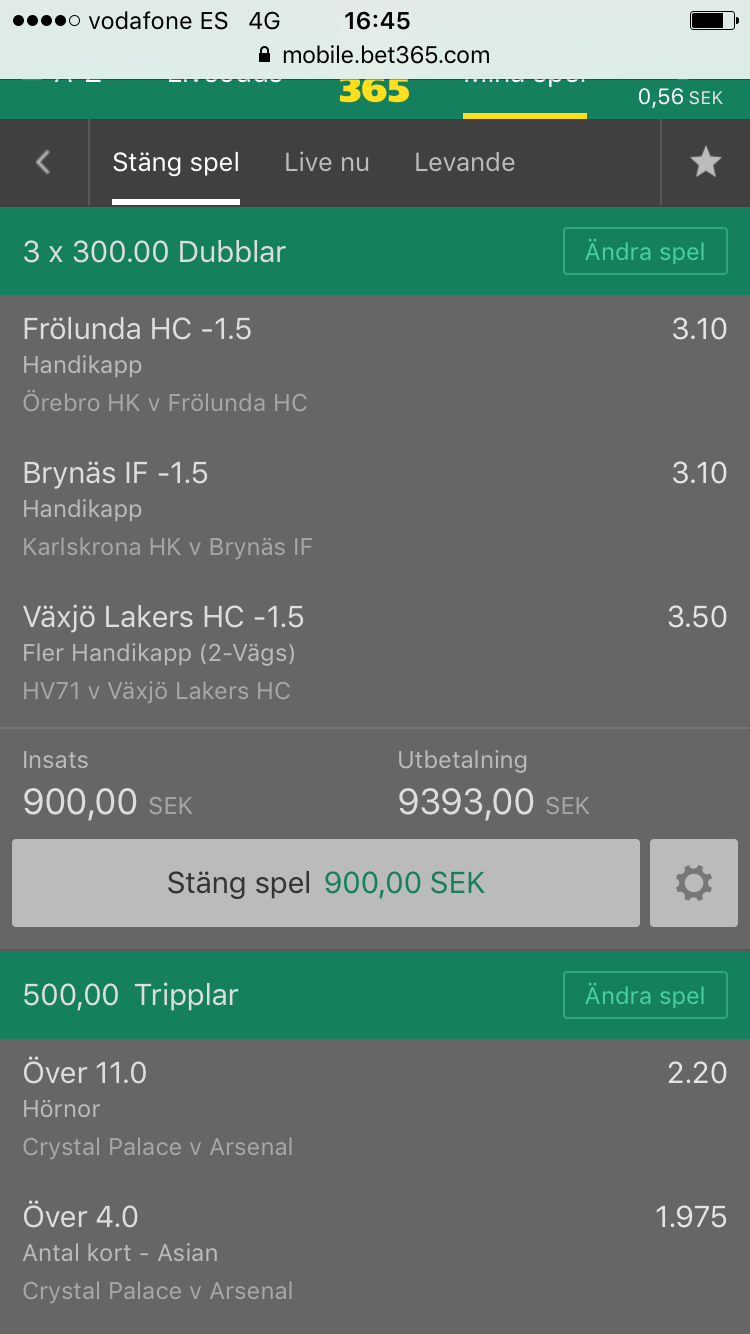Image resolution: width=750 pixels, height=1334 pixels.
Task: Tap Ändra spel for the Dubblar bet
Action: tap(645, 251)
